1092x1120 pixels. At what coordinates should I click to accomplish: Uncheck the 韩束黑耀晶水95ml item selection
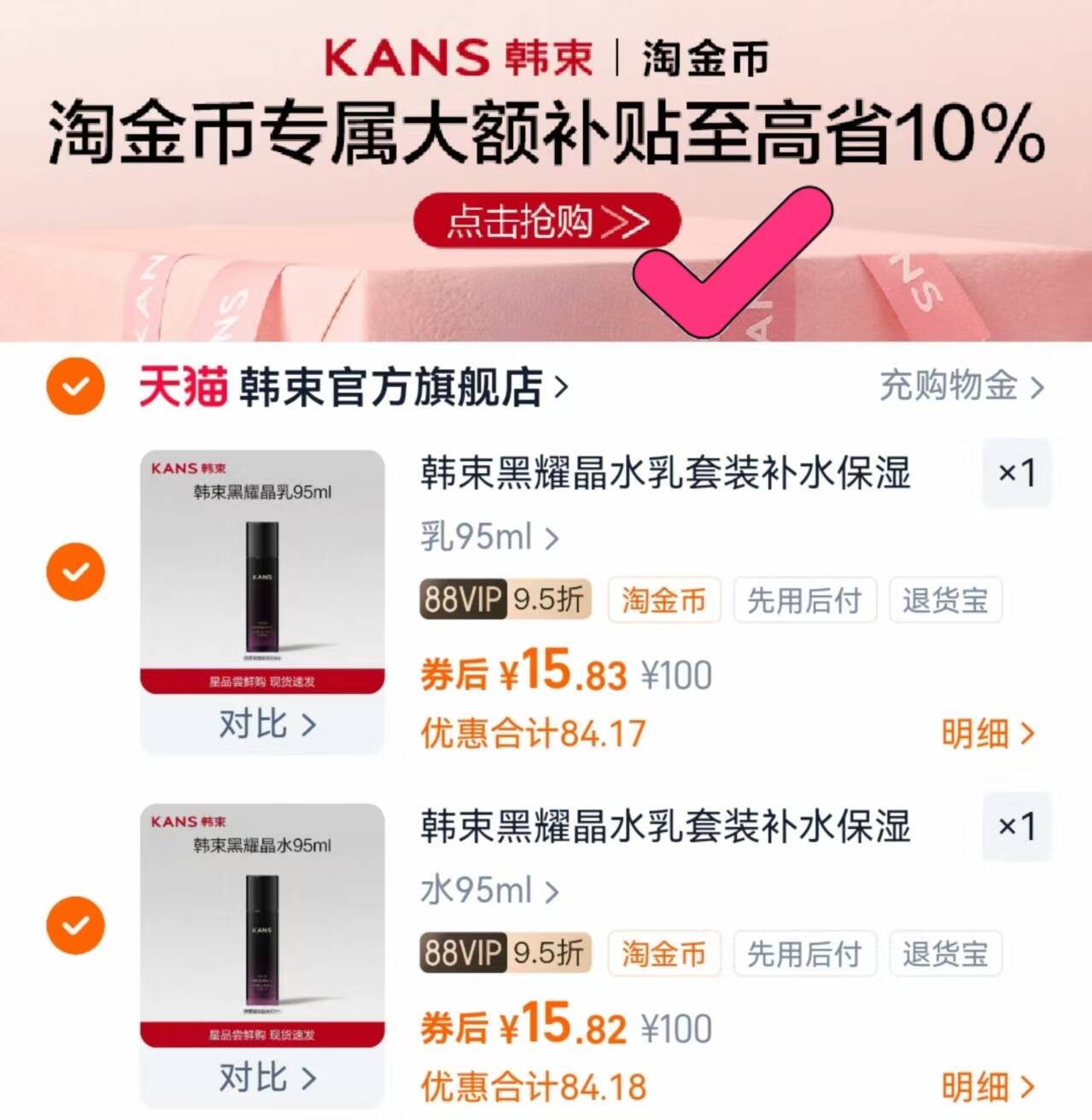pyautogui.click(x=75, y=925)
